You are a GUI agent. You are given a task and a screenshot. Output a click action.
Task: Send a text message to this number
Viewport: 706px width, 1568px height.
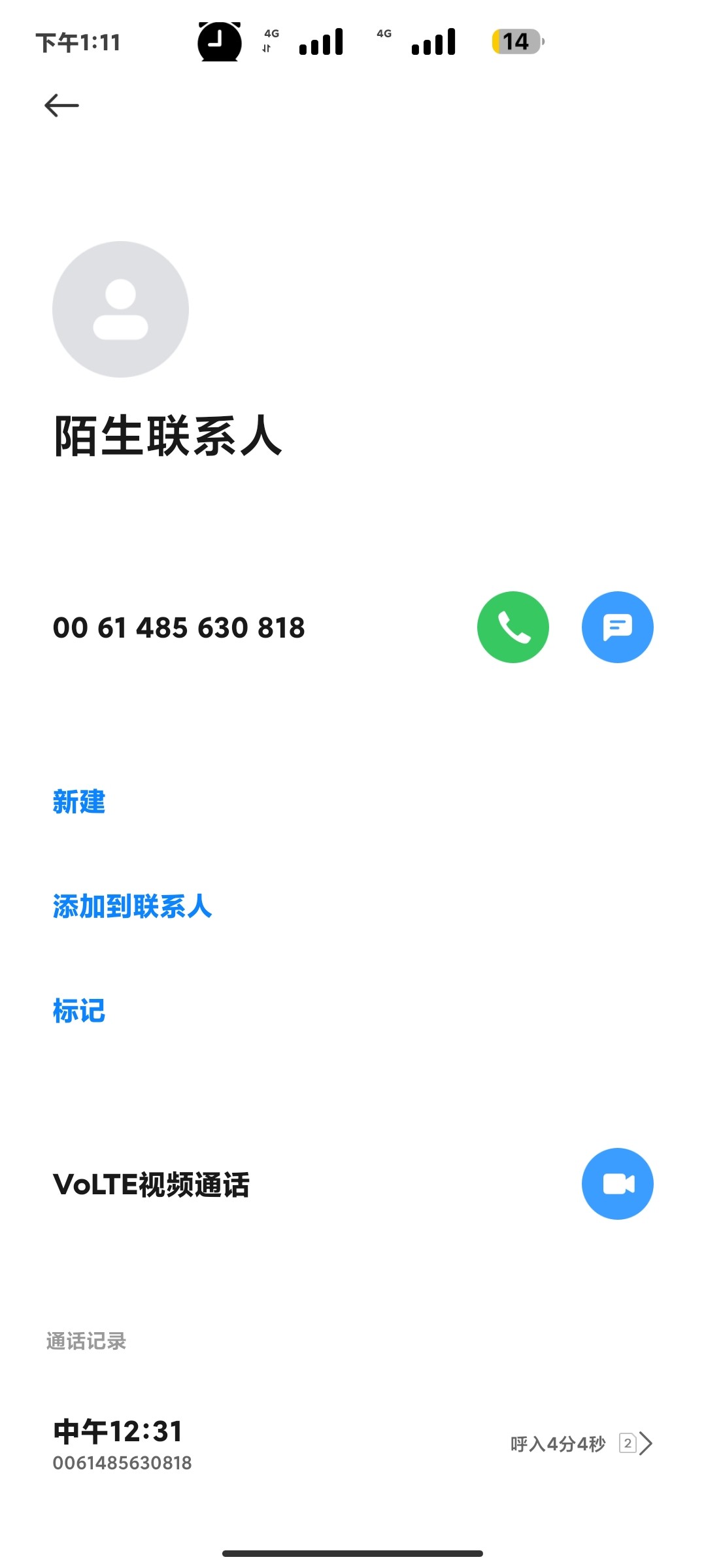pyautogui.click(x=618, y=627)
